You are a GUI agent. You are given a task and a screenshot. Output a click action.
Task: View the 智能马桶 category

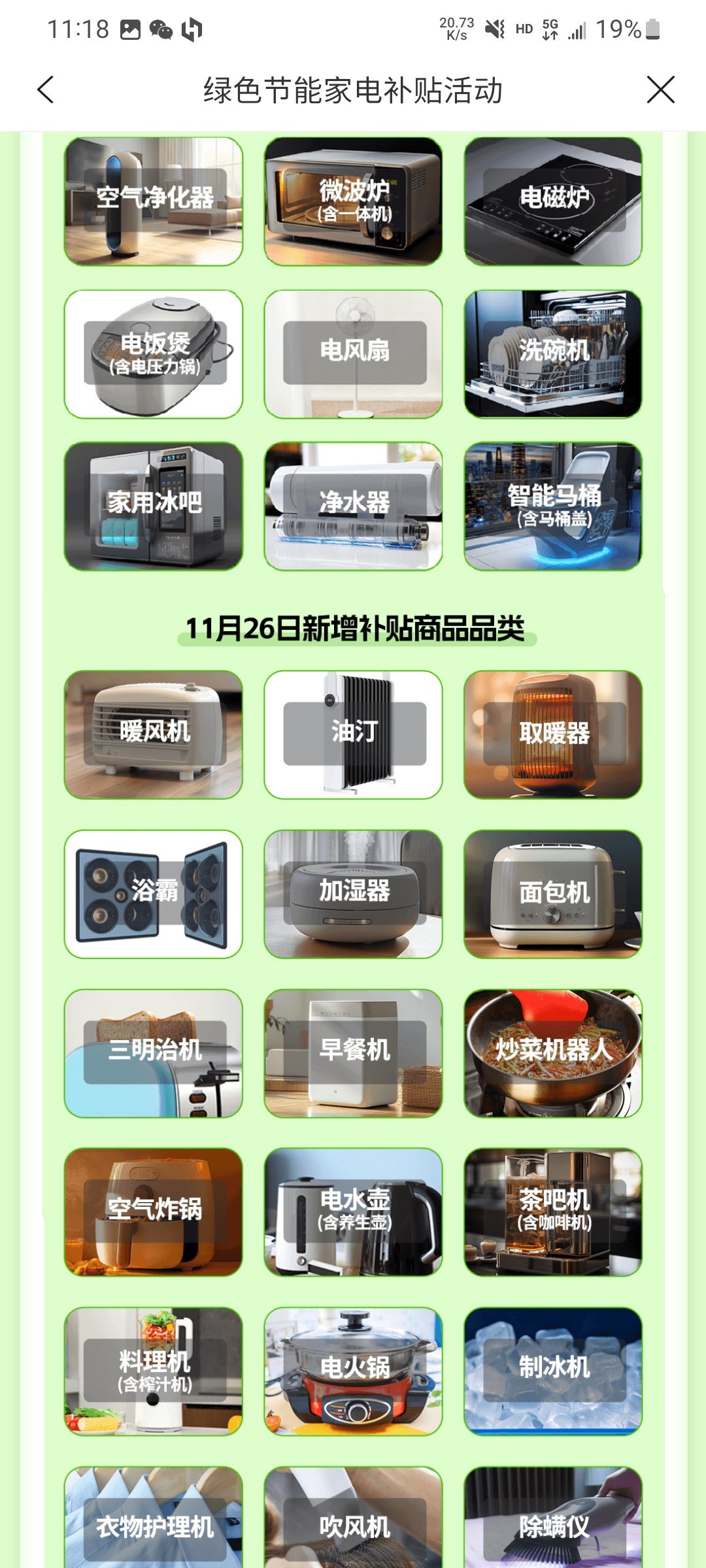point(553,506)
